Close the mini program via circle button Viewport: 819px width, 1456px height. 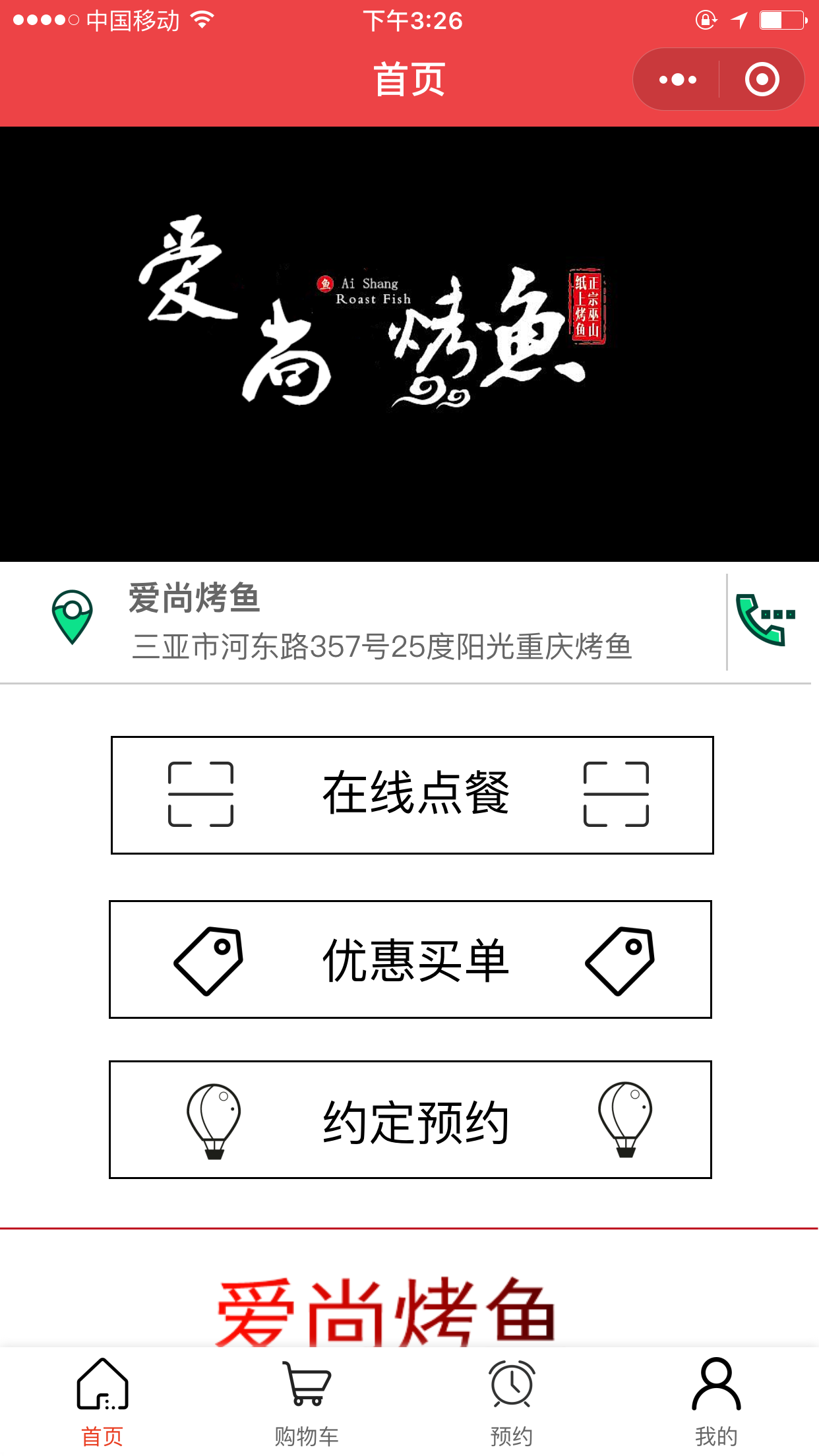pyautogui.click(x=762, y=80)
